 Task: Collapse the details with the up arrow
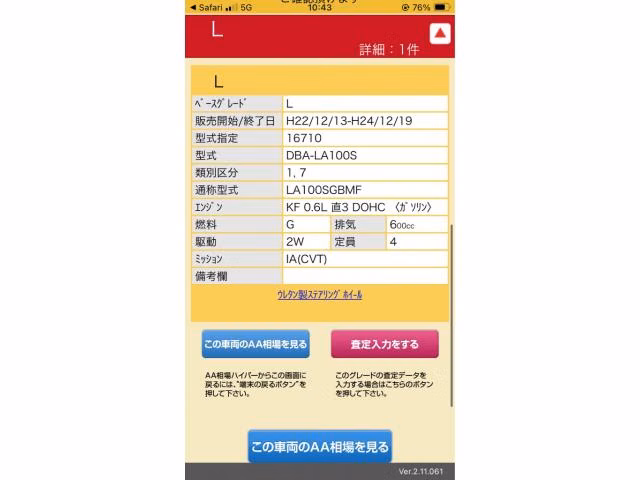[440, 33]
